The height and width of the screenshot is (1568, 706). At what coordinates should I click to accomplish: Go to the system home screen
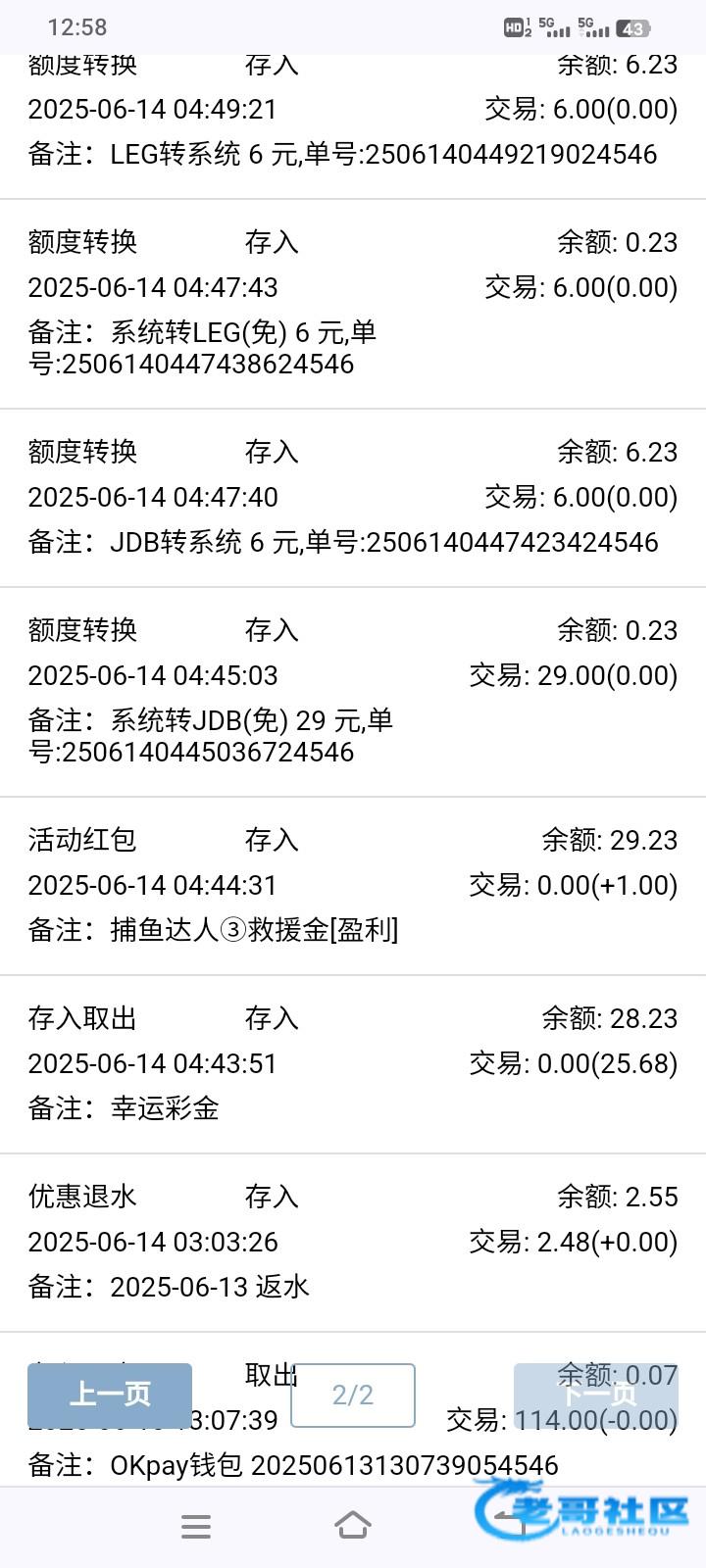(353, 1526)
